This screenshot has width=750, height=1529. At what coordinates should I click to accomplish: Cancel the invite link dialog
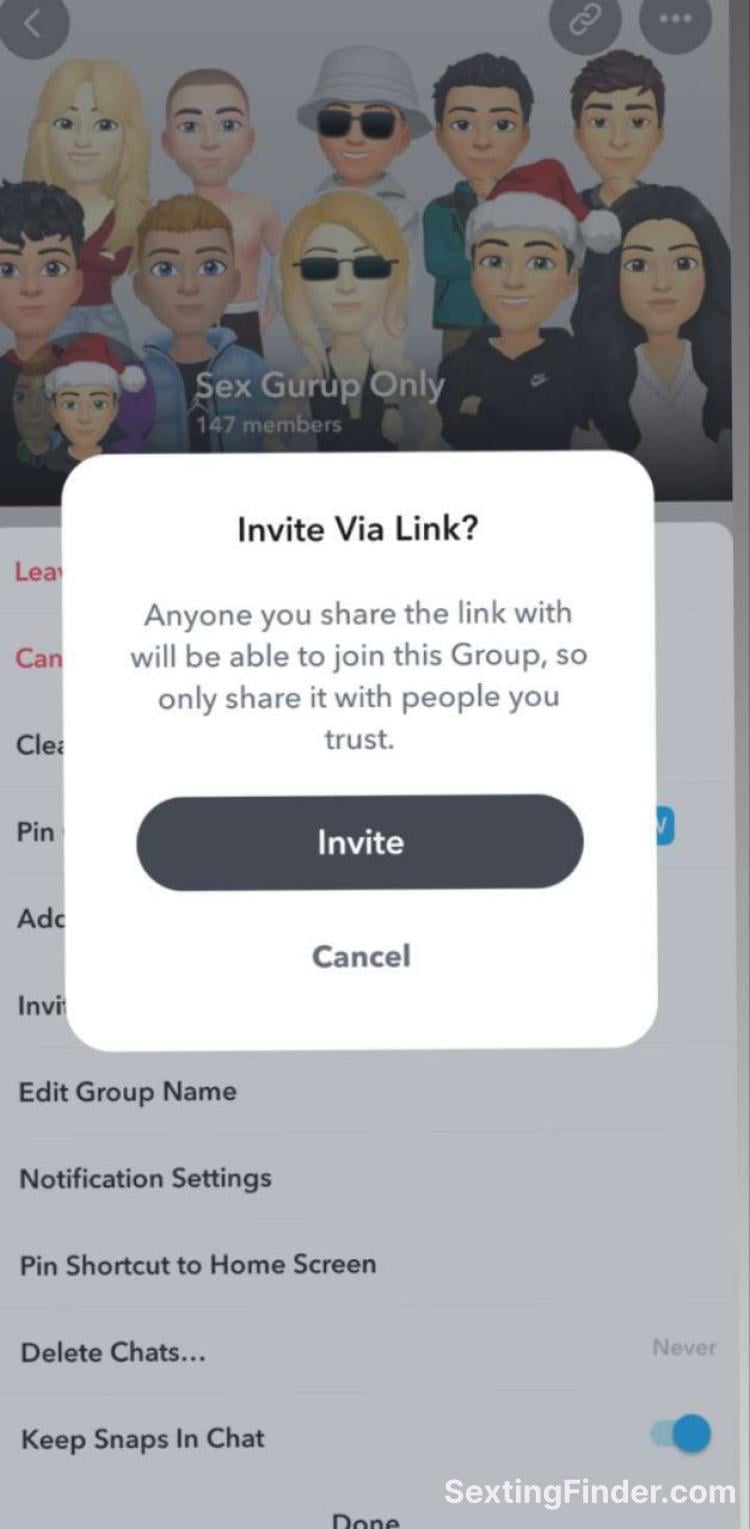361,956
